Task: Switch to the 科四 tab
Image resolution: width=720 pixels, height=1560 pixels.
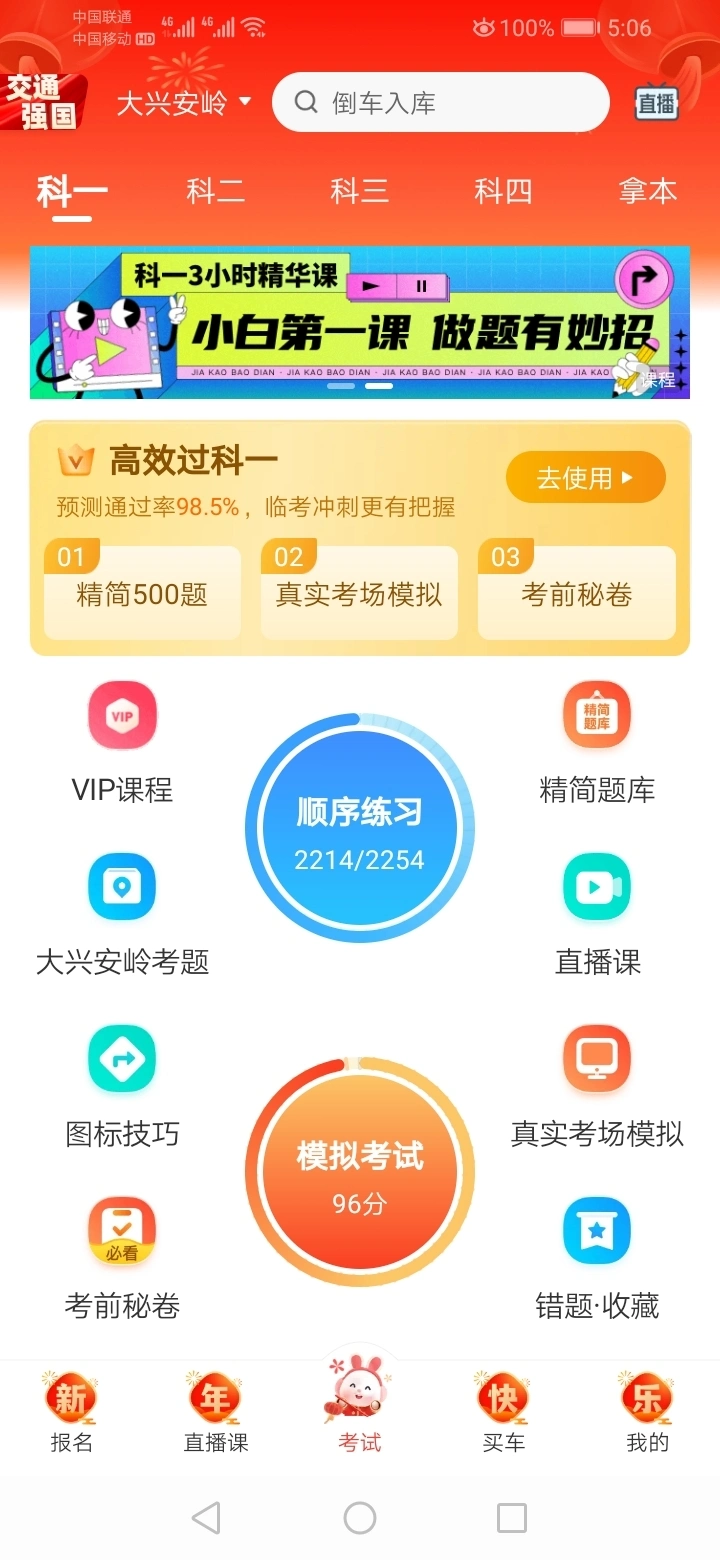Action: pyautogui.click(x=503, y=191)
